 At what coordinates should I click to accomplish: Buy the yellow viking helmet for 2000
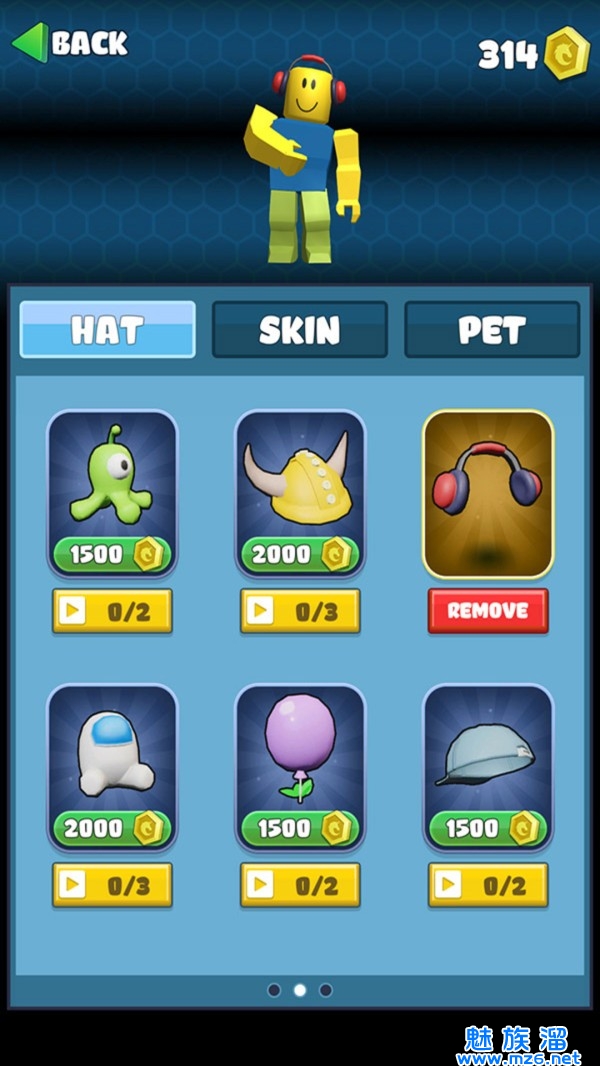pyautogui.click(x=300, y=553)
